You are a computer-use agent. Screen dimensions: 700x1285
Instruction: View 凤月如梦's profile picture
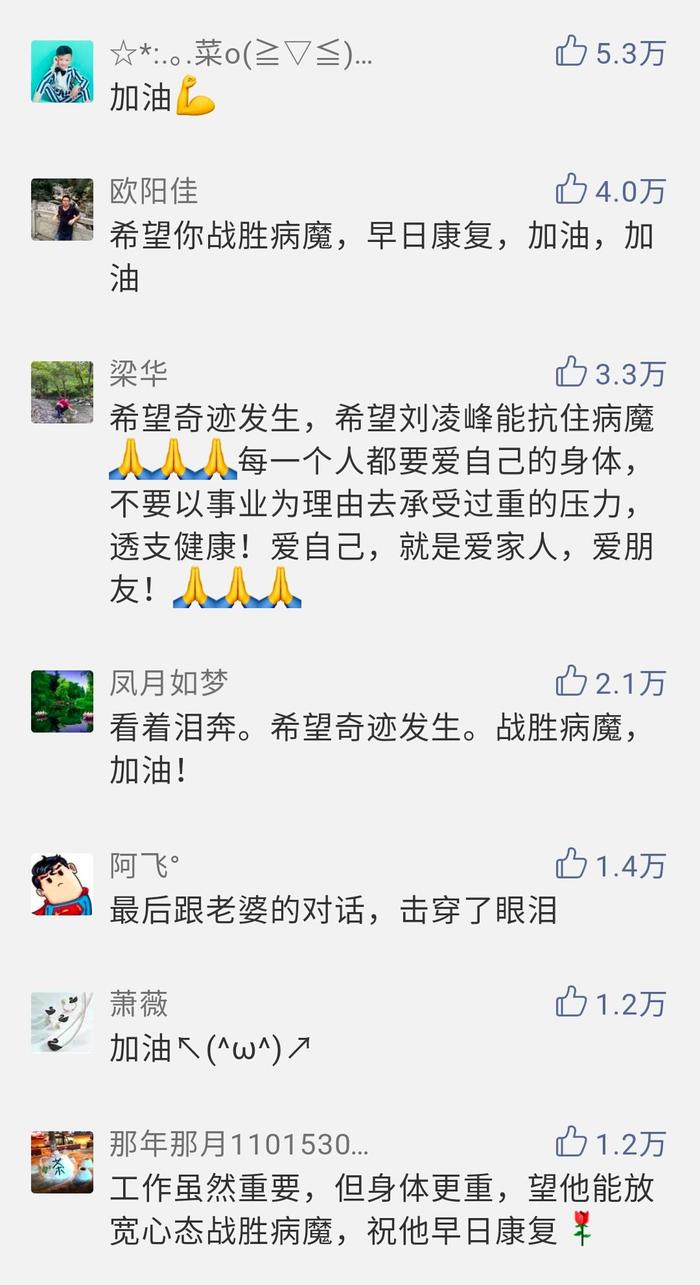point(62,702)
